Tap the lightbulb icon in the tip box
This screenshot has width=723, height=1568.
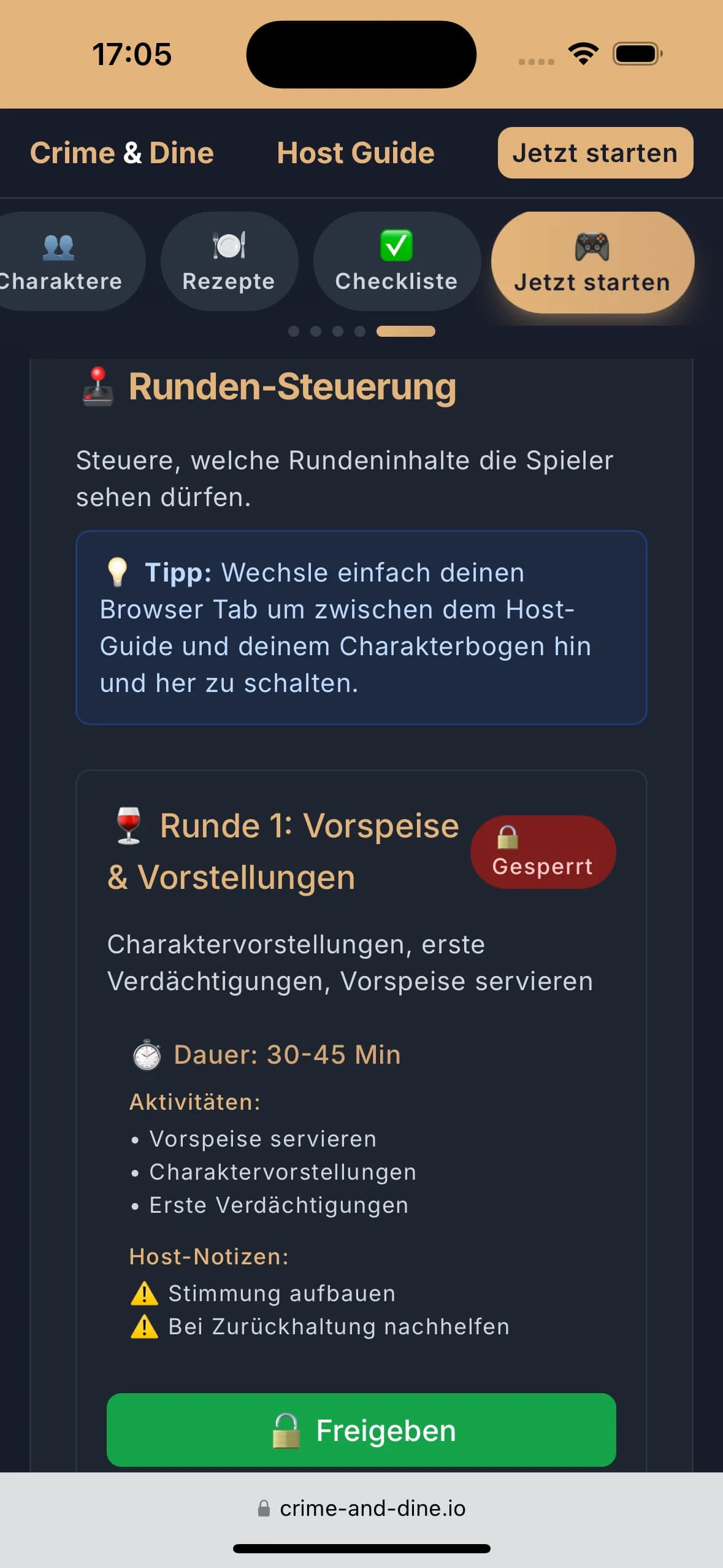pos(119,571)
